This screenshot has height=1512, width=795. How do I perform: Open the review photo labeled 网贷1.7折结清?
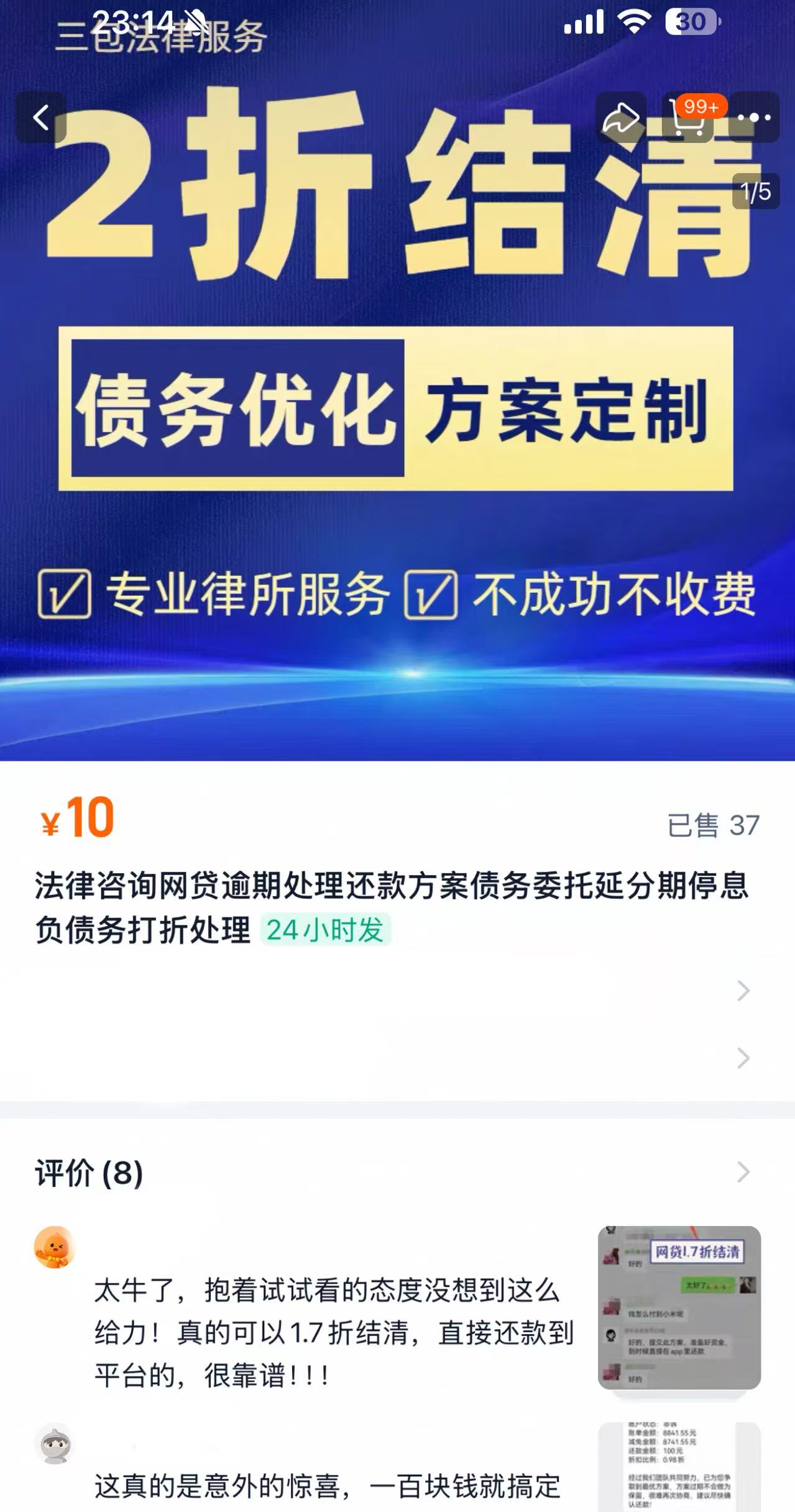pyautogui.click(x=679, y=1307)
